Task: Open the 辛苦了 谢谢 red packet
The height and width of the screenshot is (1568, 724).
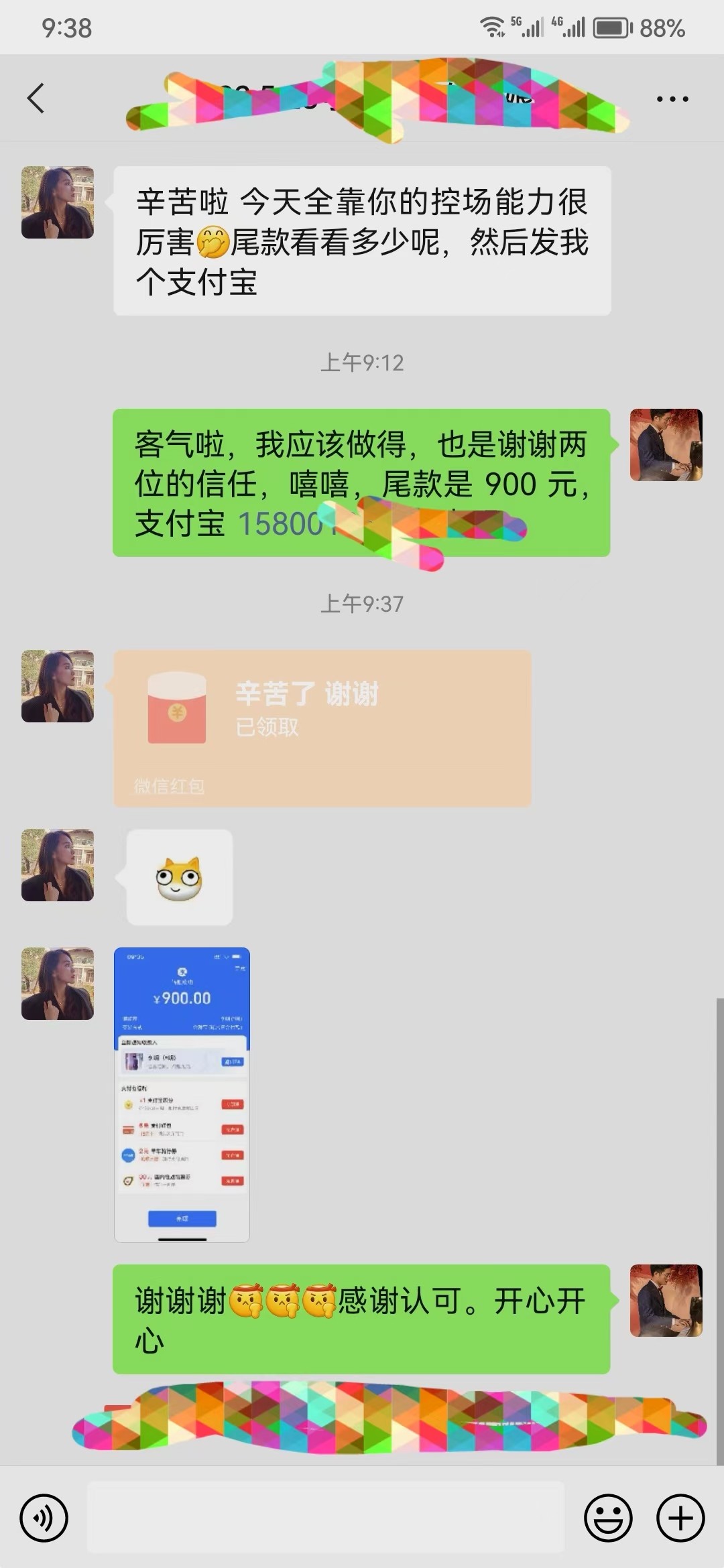Action: click(x=322, y=728)
